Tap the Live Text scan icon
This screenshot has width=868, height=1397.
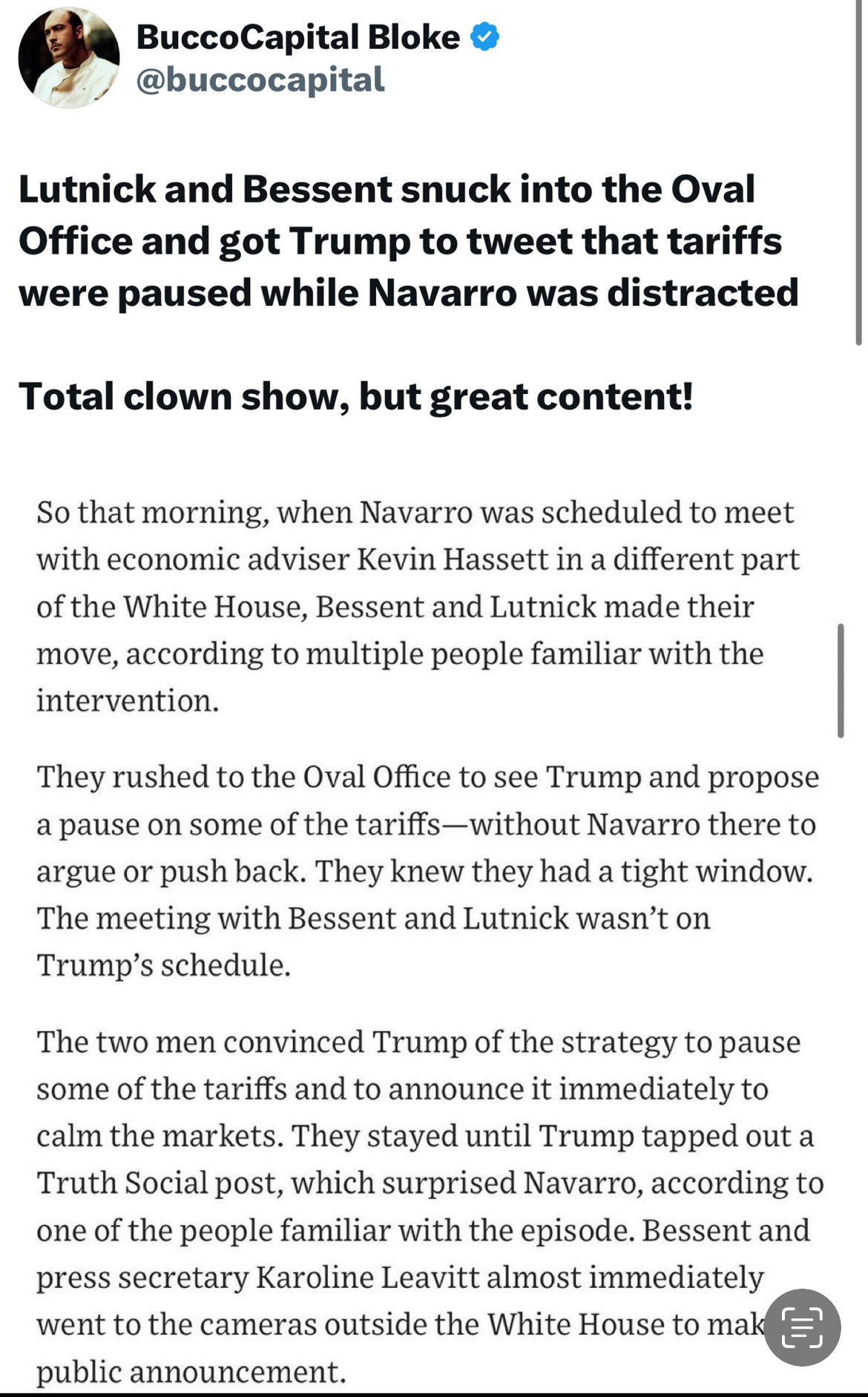[802, 1327]
